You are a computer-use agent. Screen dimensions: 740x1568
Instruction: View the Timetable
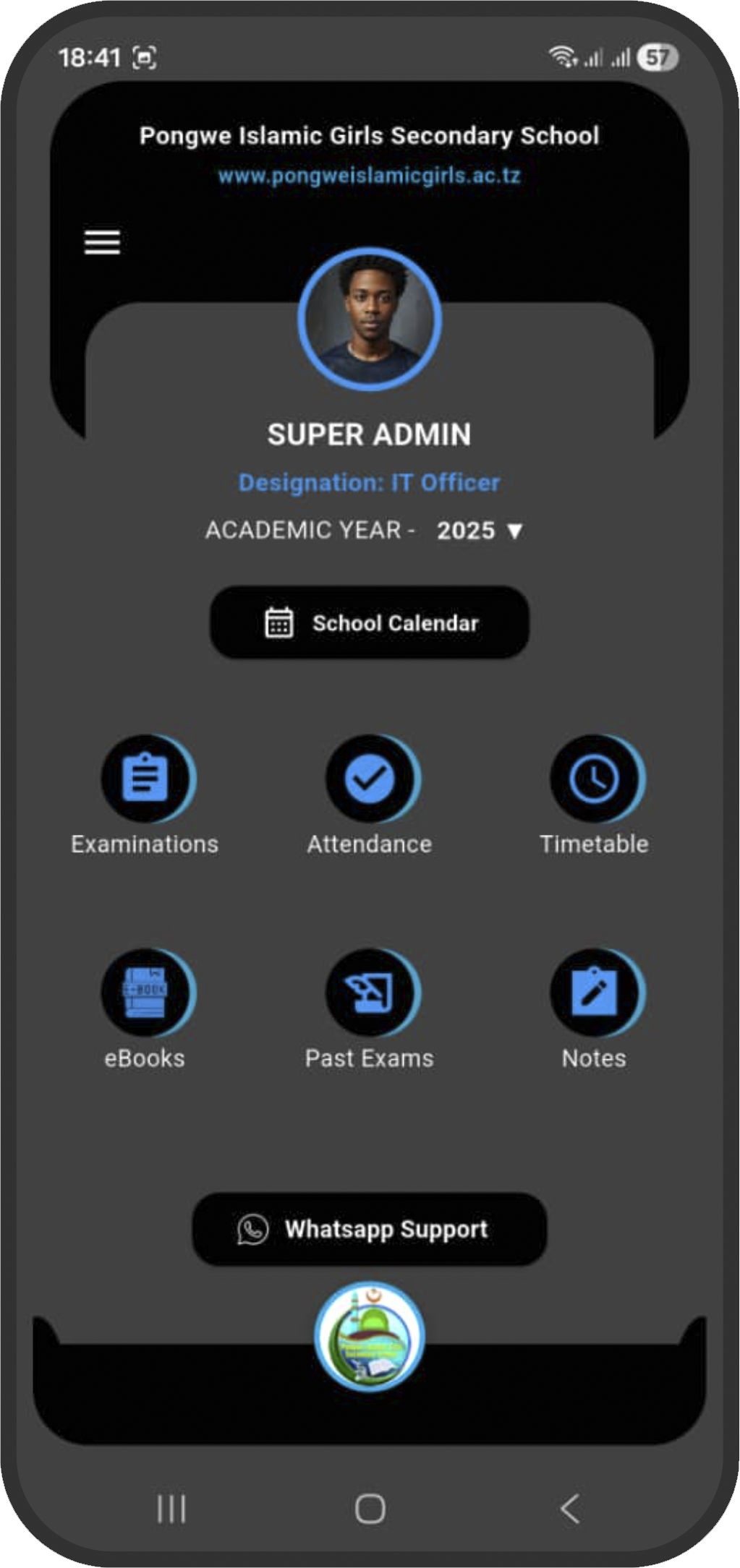[x=594, y=779]
